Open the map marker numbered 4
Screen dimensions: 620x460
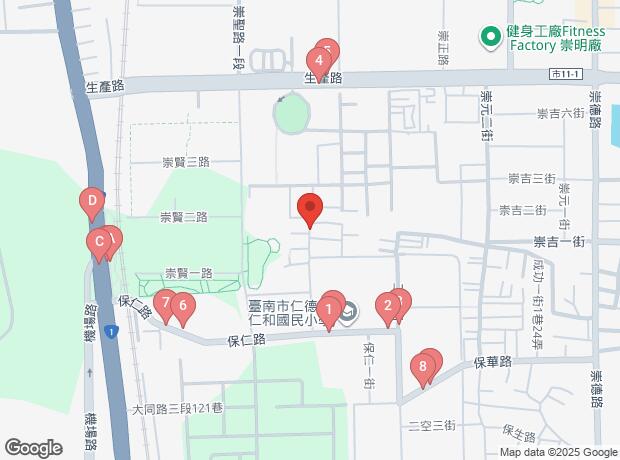pyautogui.click(x=318, y=62)
